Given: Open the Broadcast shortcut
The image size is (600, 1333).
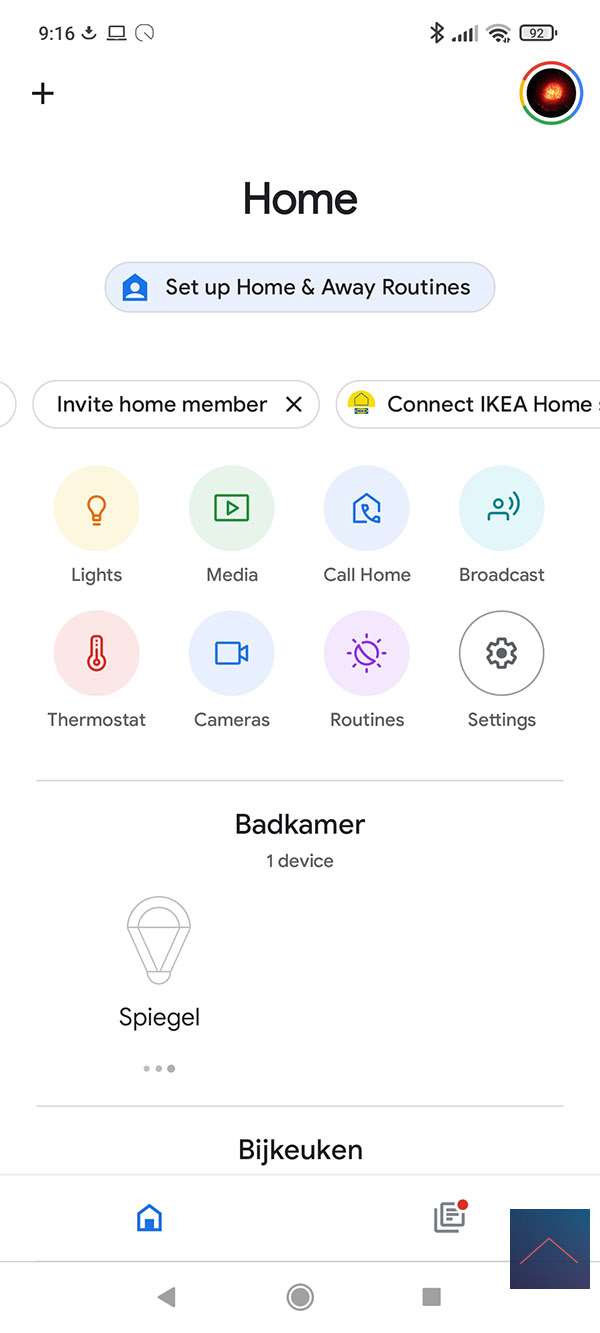Looking at the screenshot, I should tap(501, 509).
